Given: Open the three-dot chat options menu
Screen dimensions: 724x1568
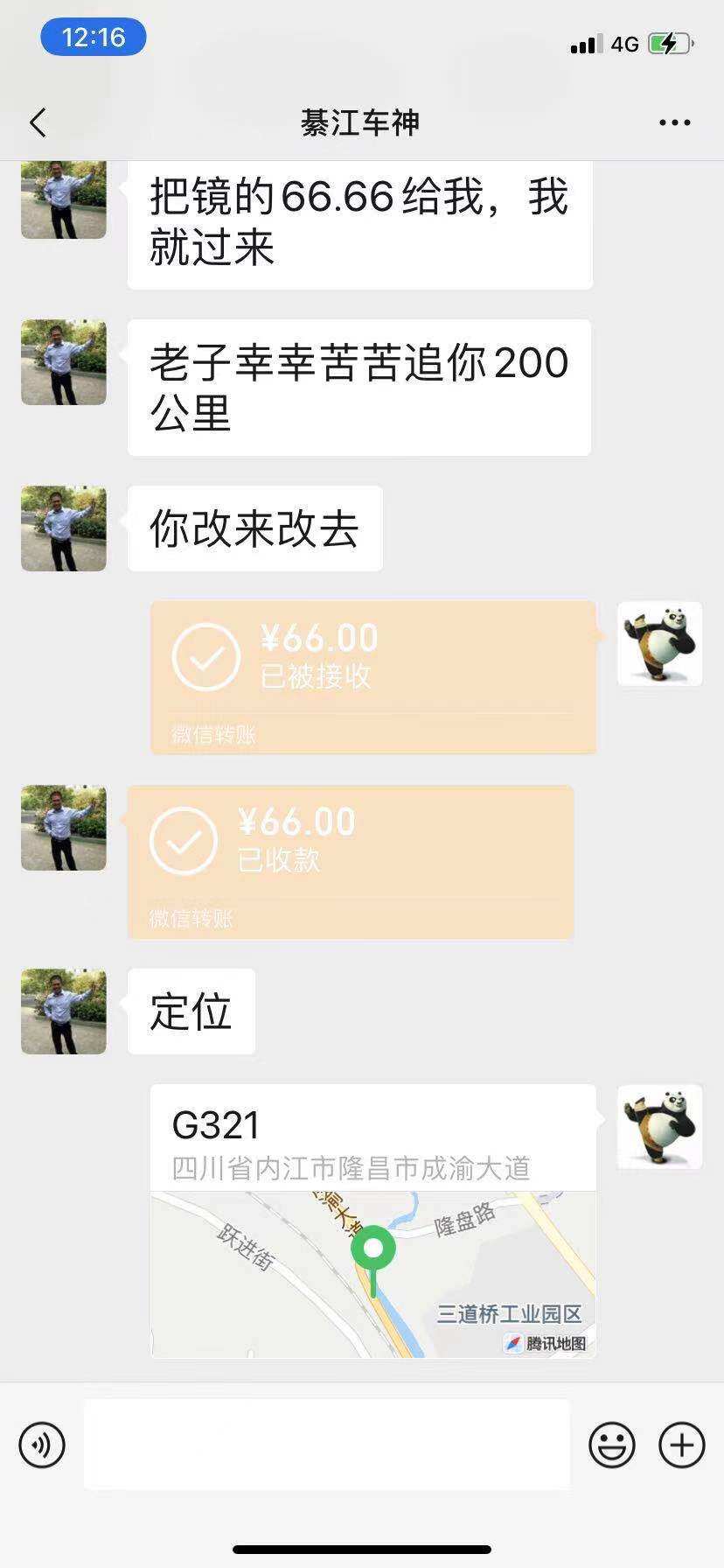Looking at the screenshot, I should point(674,123).
